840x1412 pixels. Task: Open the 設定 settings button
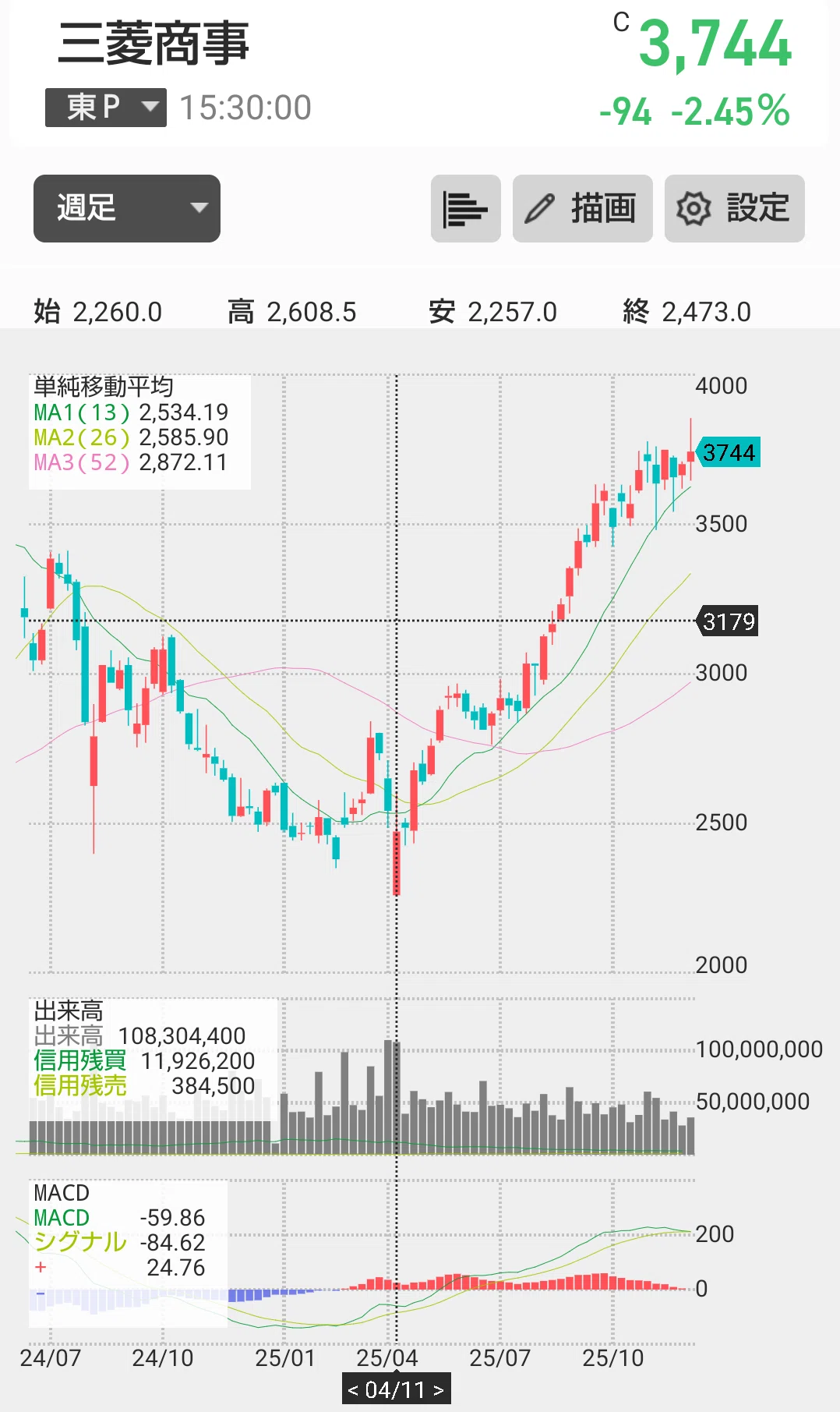[x=735, y=208]
